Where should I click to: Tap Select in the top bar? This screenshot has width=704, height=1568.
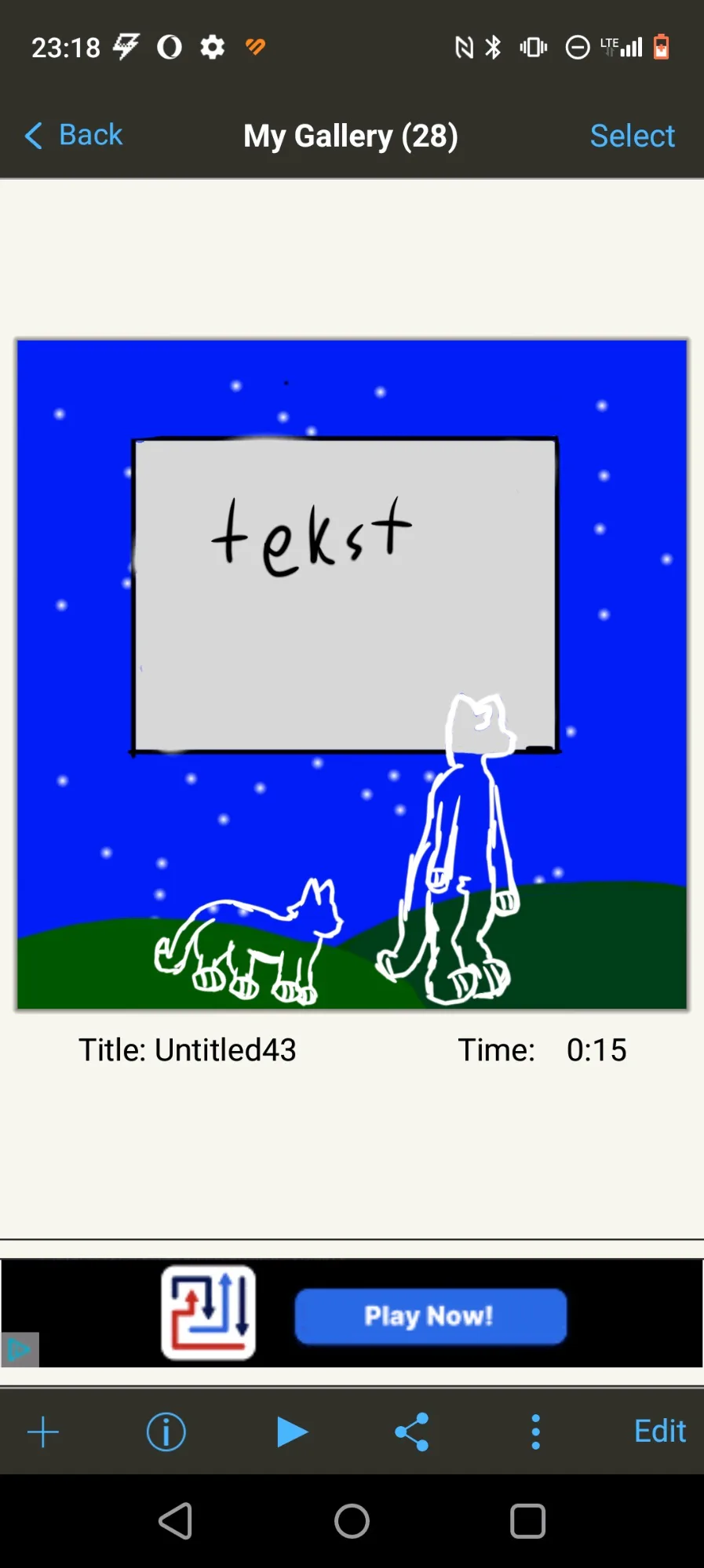[632, 136]
